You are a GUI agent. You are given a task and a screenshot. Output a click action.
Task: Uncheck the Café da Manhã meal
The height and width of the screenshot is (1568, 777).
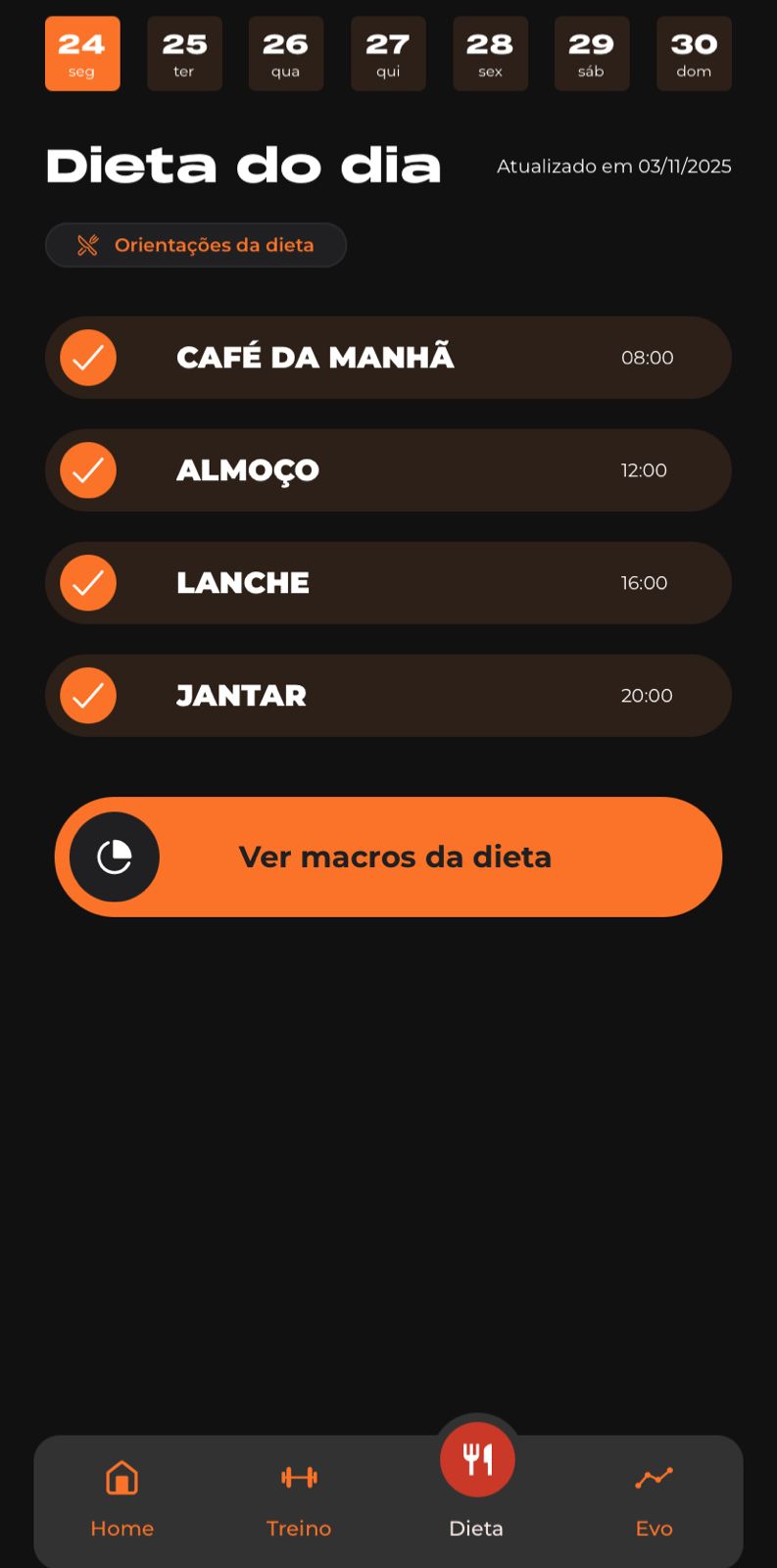[x=88, y=358]
